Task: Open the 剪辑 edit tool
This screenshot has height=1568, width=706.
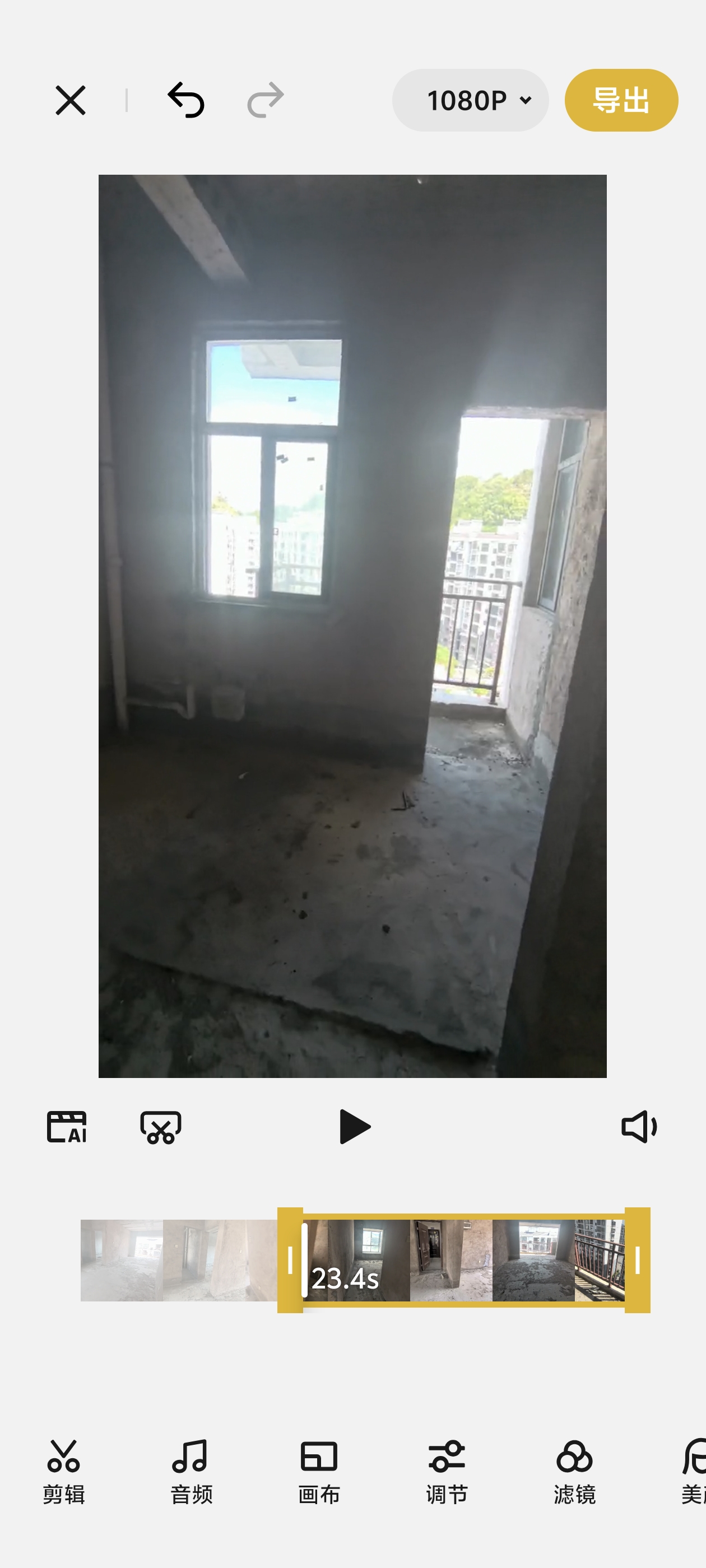Action: tap(64, 1471)
